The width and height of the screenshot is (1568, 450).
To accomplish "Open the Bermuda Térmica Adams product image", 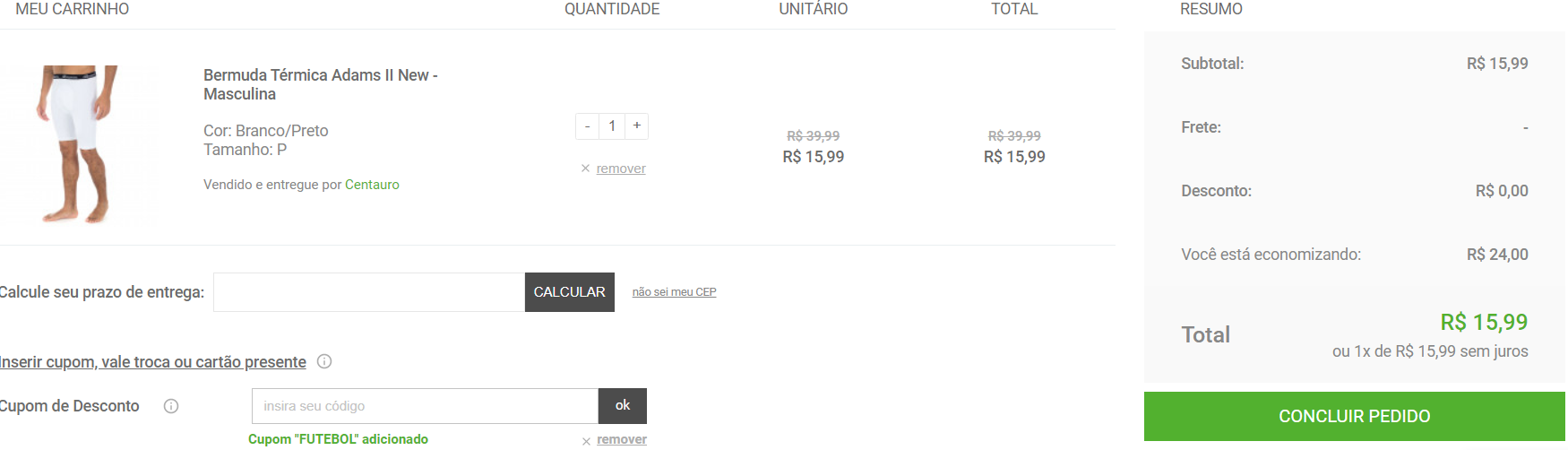I will point(78,143).
